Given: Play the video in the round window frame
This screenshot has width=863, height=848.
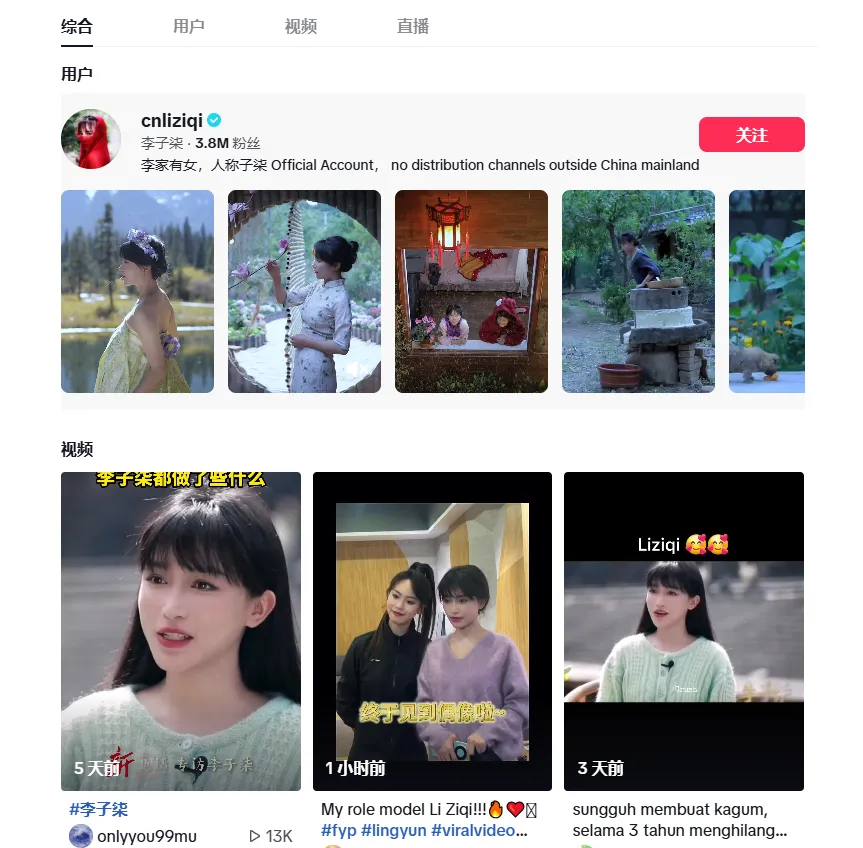Looking at the screenshot, I should pos(304,291).
